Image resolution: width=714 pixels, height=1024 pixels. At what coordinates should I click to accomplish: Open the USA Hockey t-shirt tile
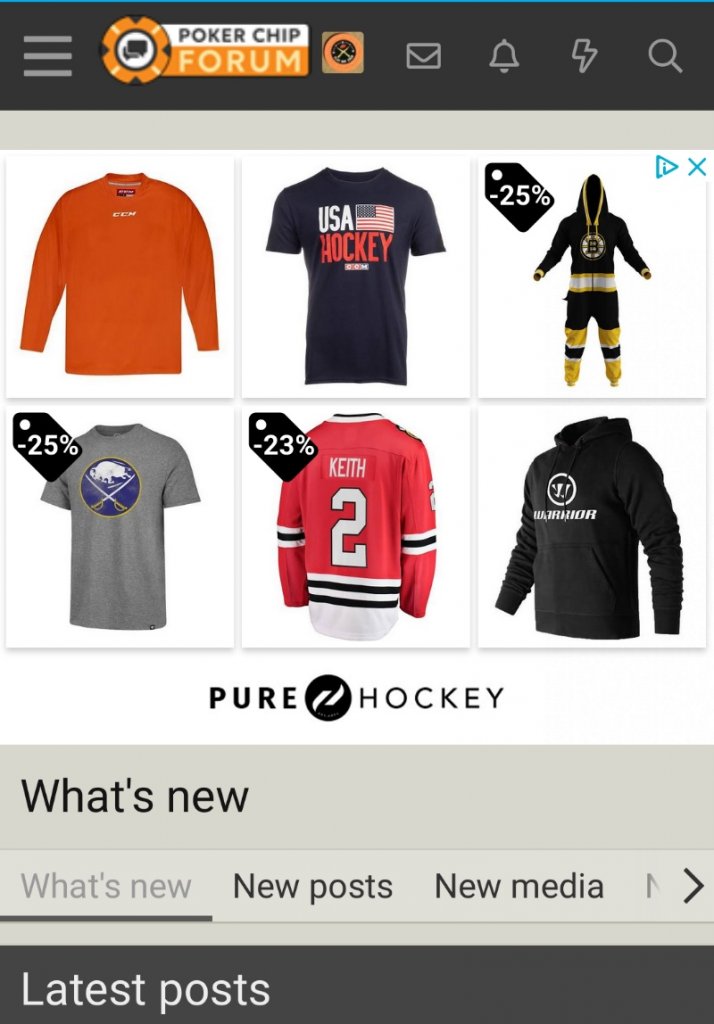pyautogui.click(x=356, y=276)
